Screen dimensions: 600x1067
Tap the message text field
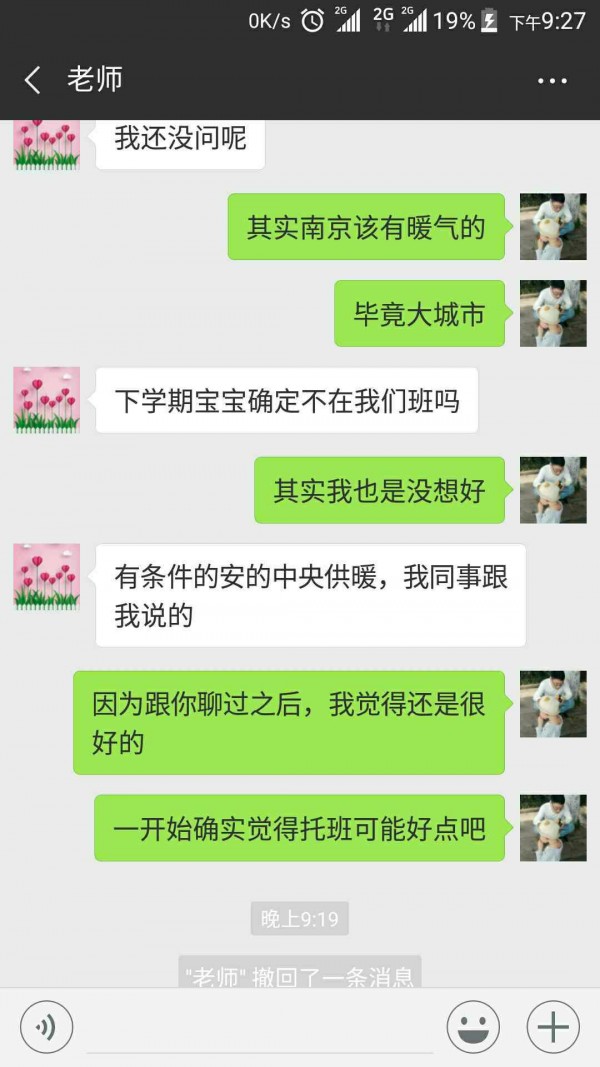[260, 1028]
